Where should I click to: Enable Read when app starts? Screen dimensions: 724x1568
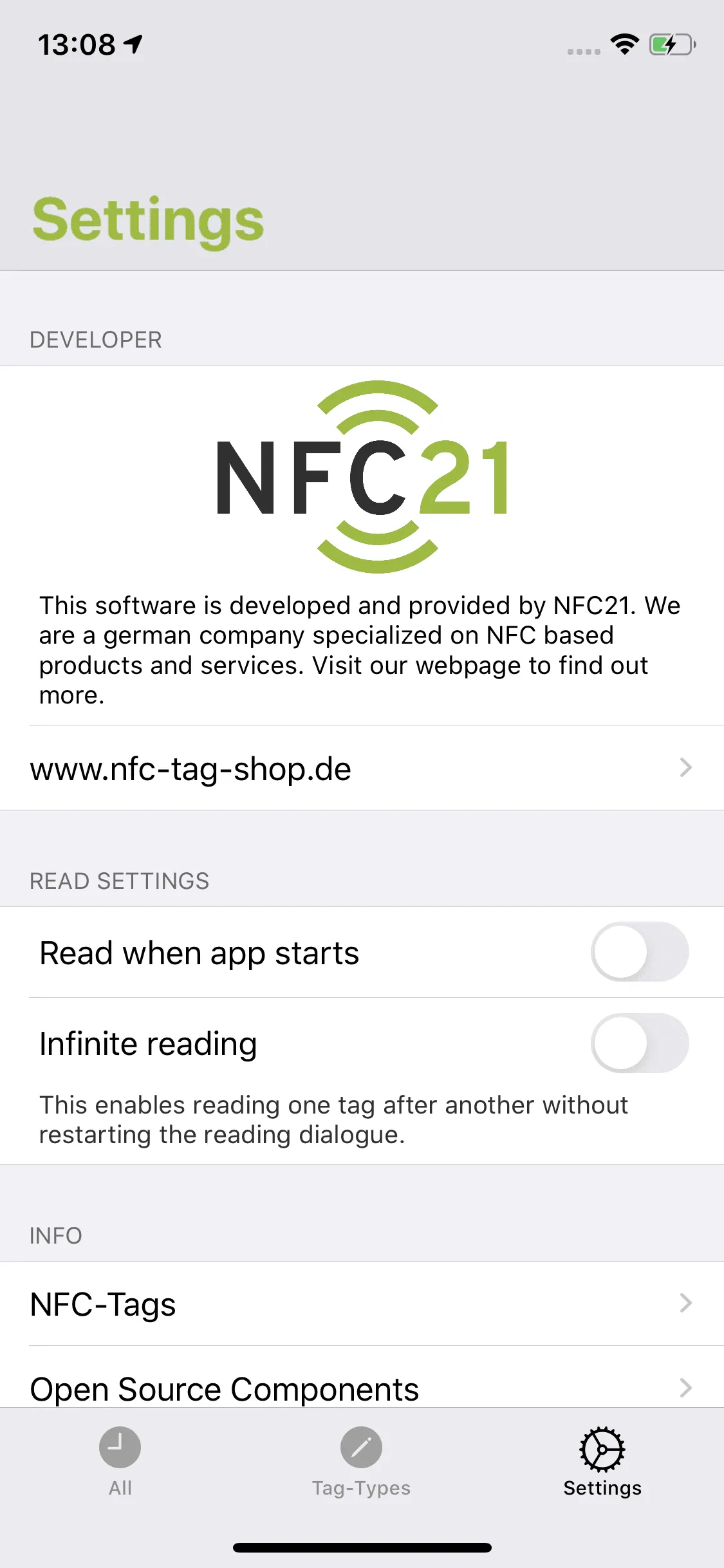pos(639,952)
